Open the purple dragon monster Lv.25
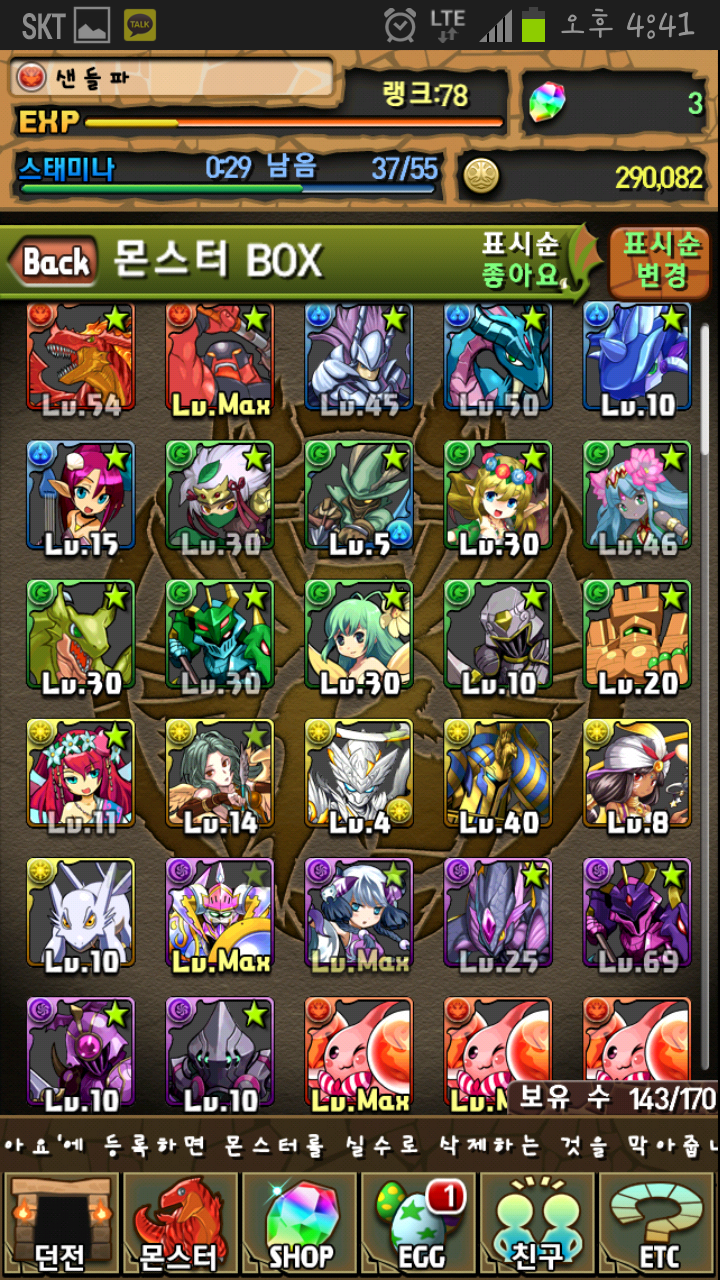The image size is (720, 1280). [498, 913]
